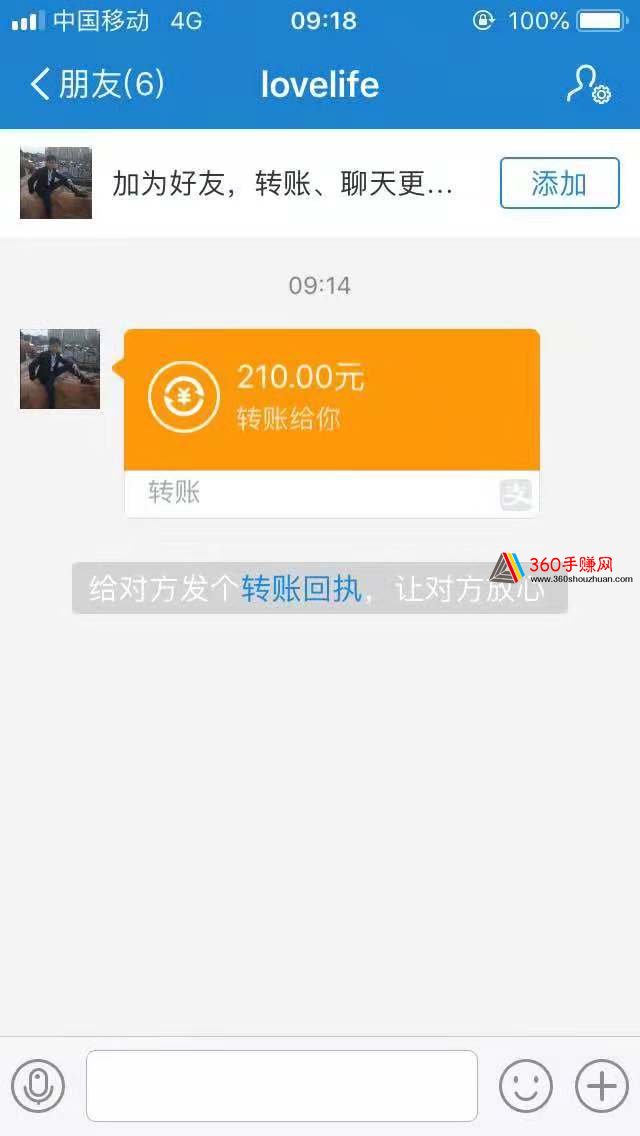Image resolution: width=640 pixels, height=1136 pixels.
Task: View lovelife's avatar in chat
Action: click(60, 369)
